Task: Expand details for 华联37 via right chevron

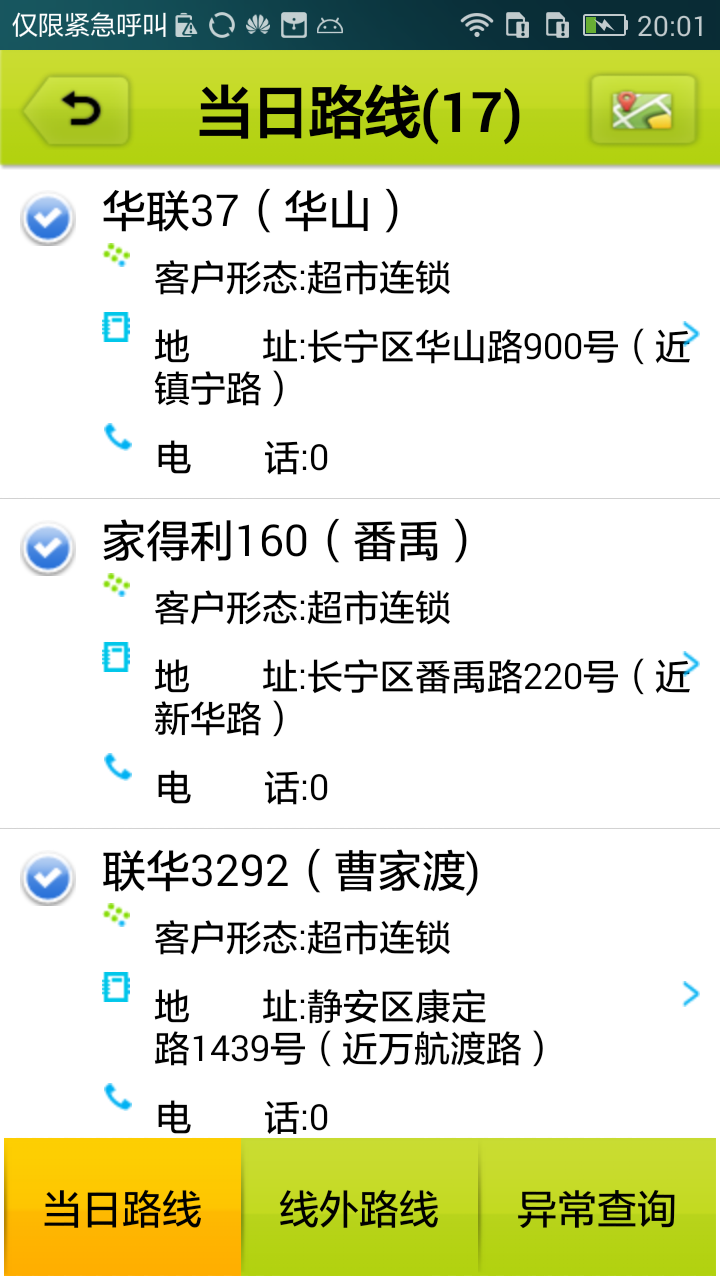Action: point(691,334)
